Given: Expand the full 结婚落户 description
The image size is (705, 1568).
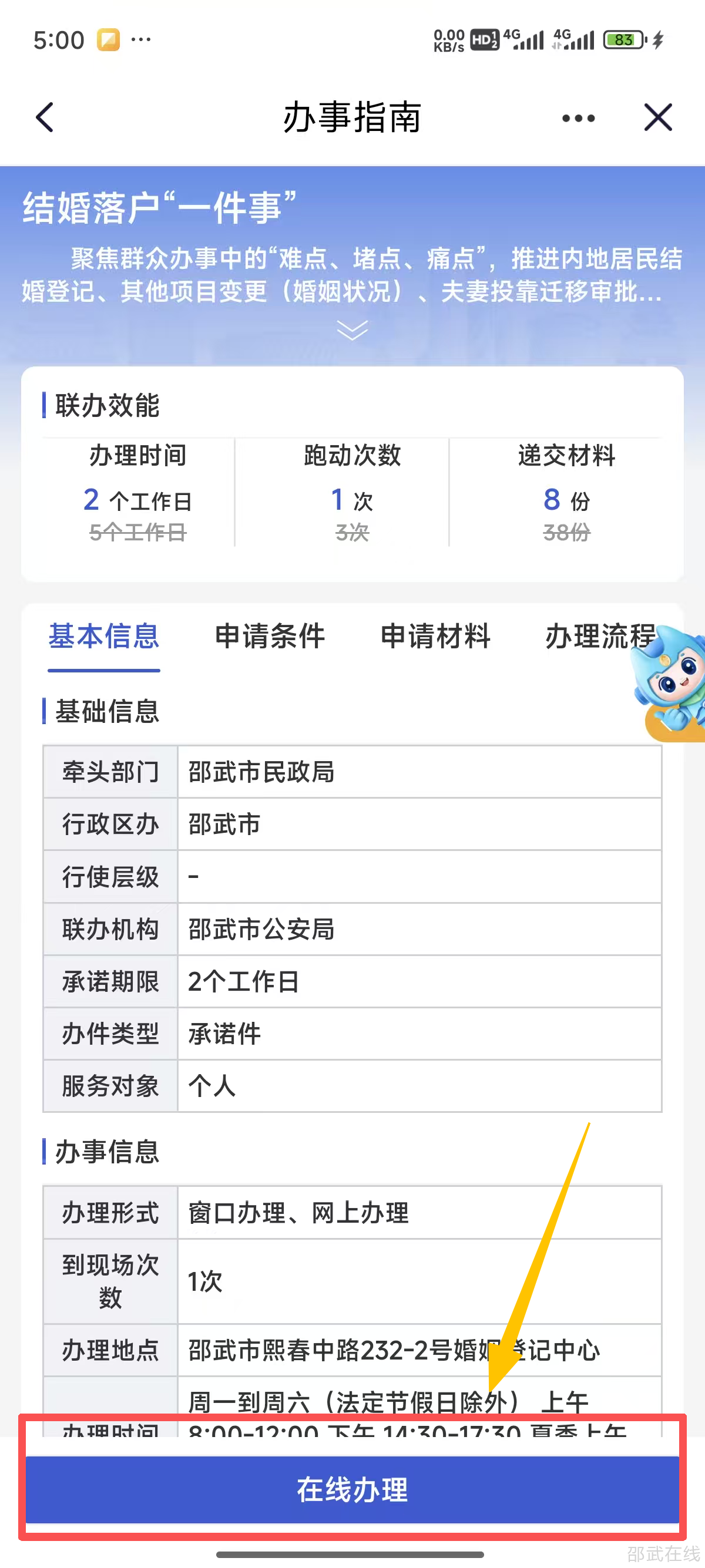Looking at the screenshot, I should (352, 330).
